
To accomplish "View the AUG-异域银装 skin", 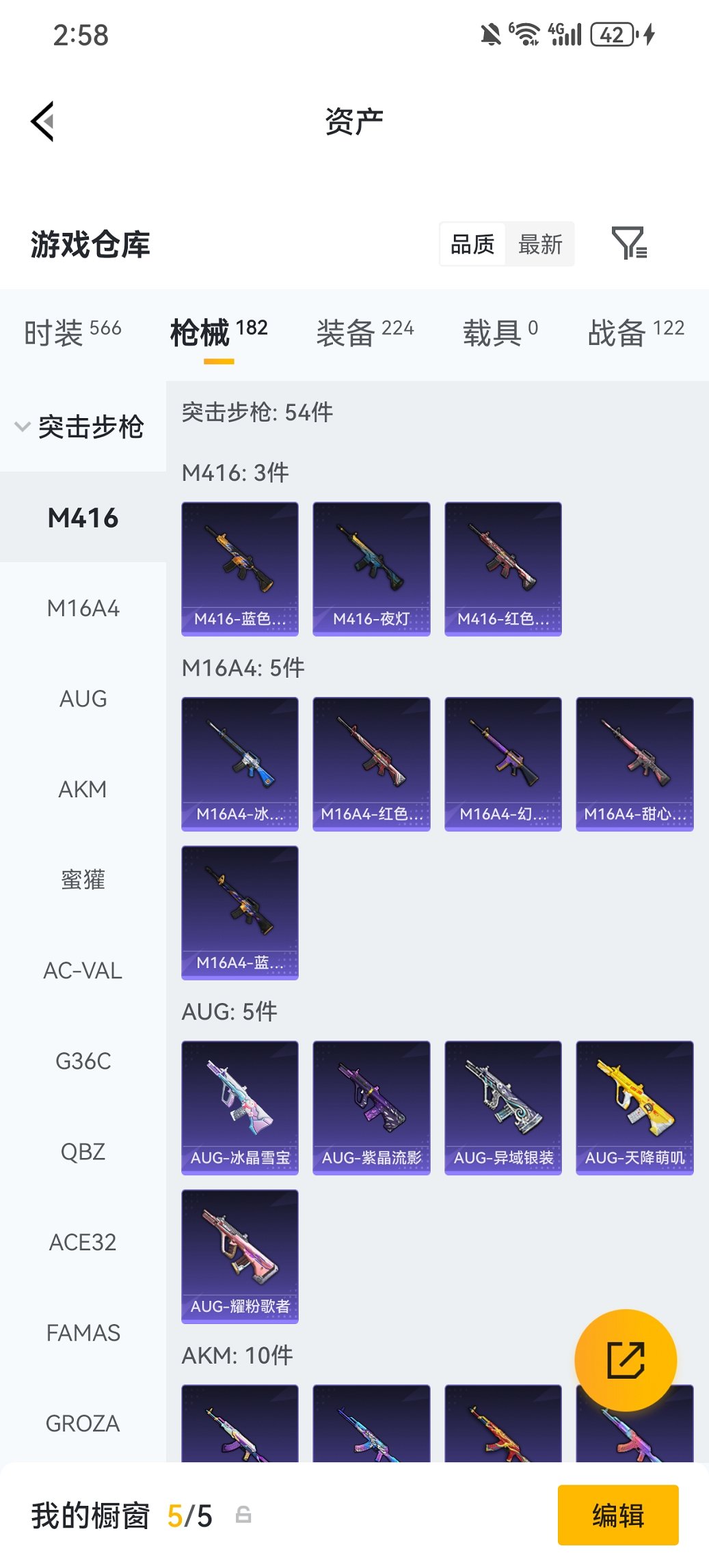I will point(503,1108).
